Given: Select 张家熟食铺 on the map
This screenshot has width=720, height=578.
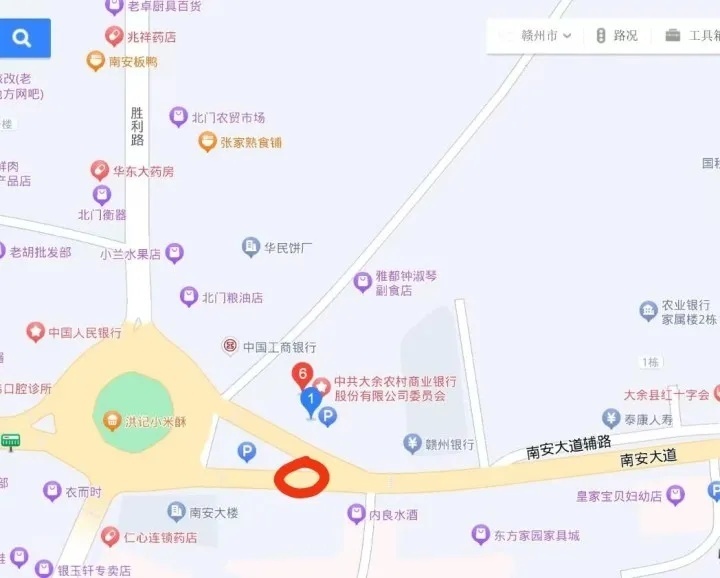Looking at the screenshot, I should coord(208,142).
